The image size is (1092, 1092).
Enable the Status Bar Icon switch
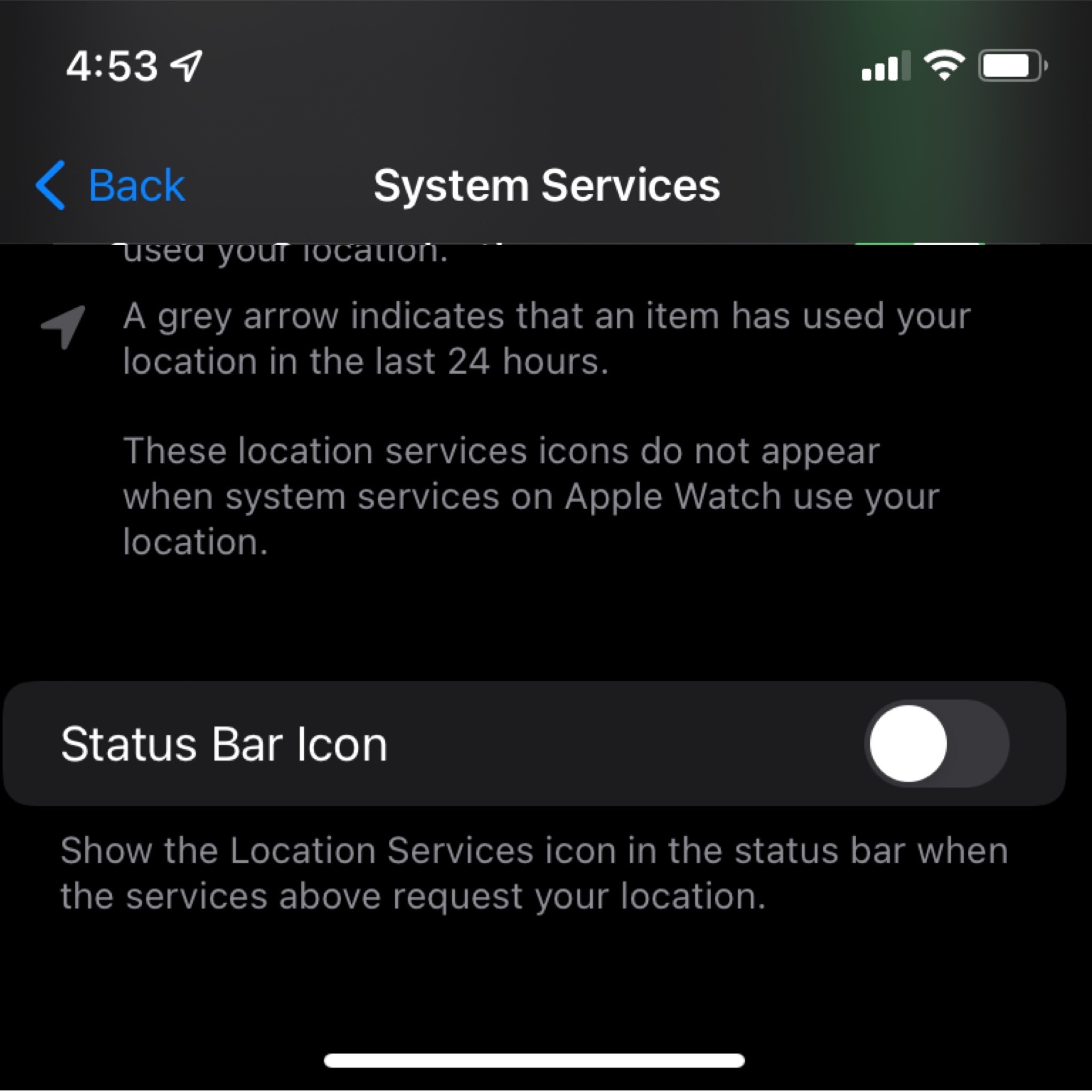click(936, 744)
